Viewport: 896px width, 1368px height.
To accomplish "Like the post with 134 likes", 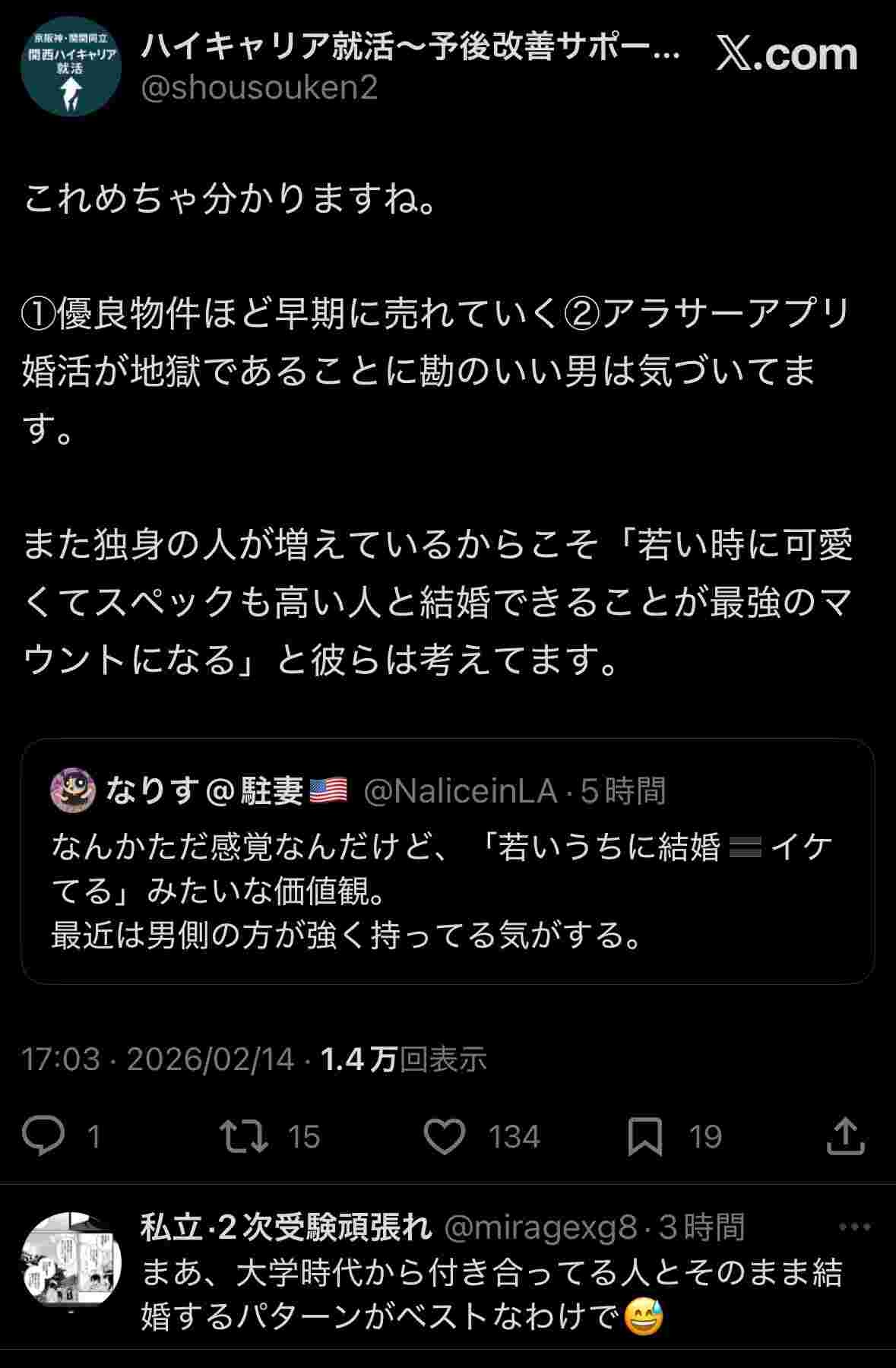I will 444,1136.
